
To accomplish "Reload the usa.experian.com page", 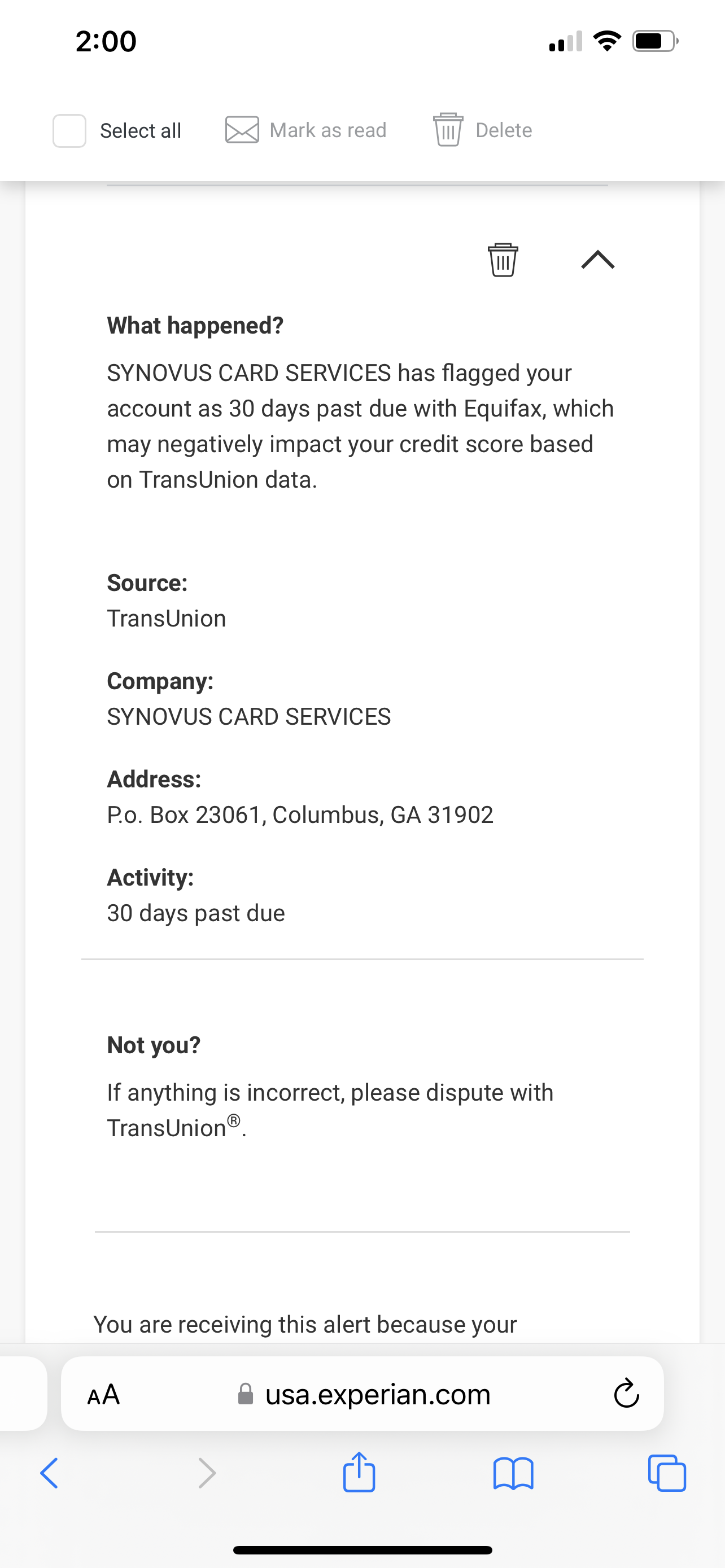I will tap(626, 1394).
